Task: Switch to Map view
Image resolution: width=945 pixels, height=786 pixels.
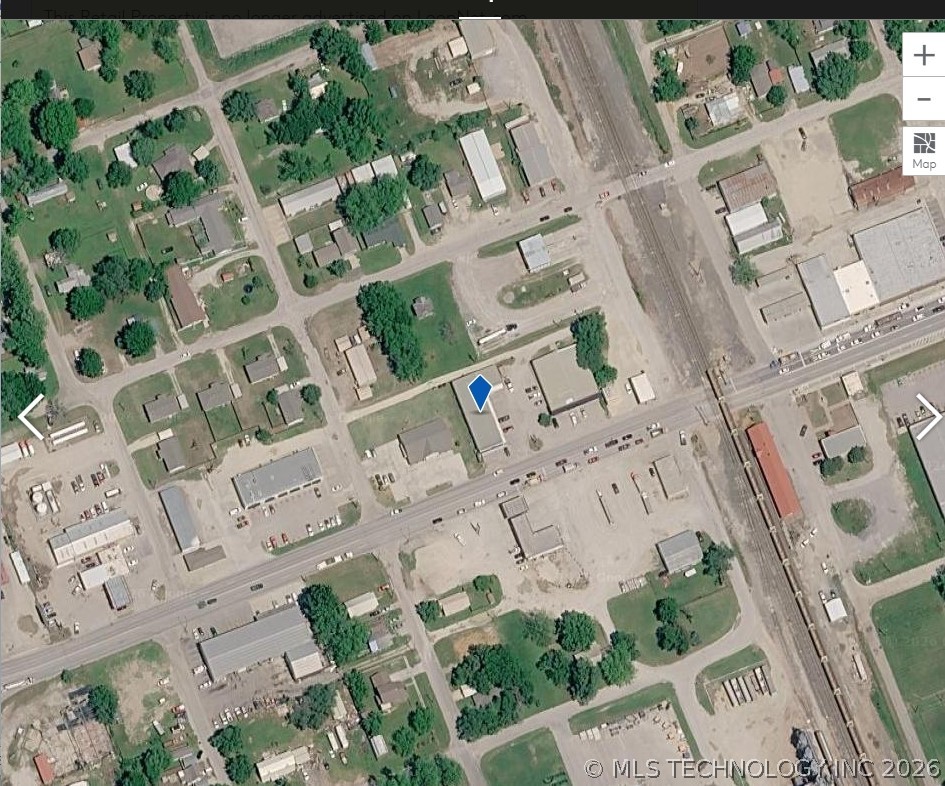Action: point(924,151)
